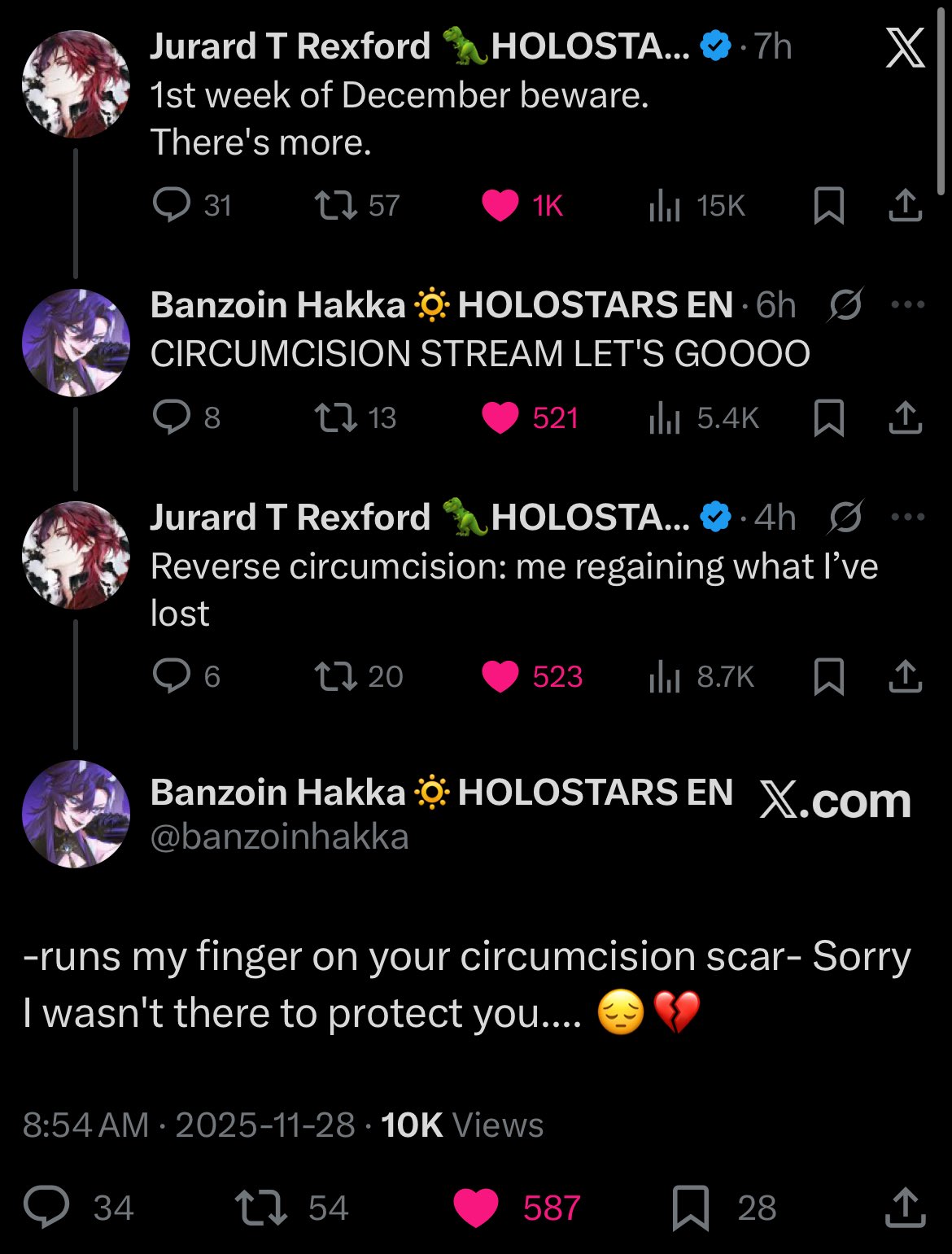Reply to the main post with 34 replies
952x1254 pixels.
pyautogui.click(x=46, y=1207)
